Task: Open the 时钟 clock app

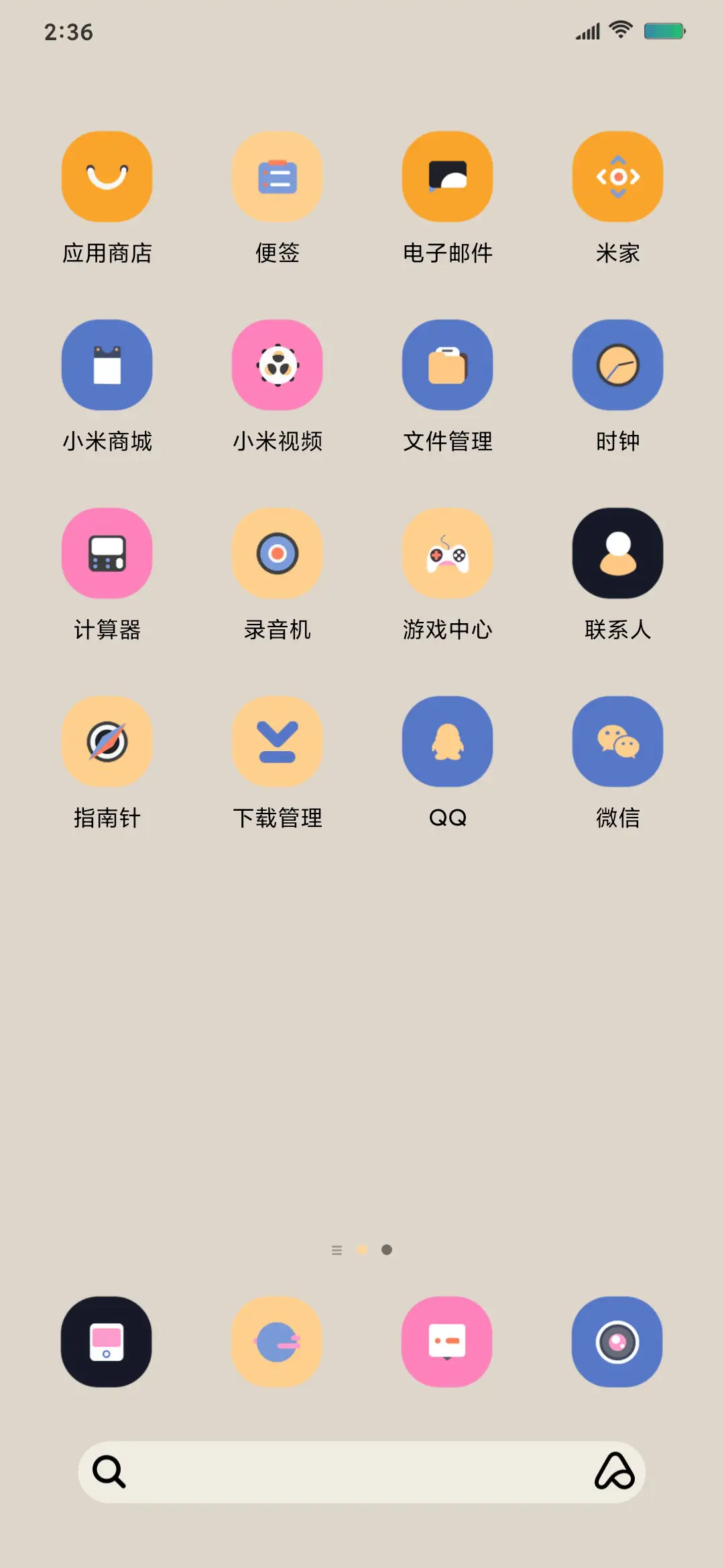Action: point(617,364)
